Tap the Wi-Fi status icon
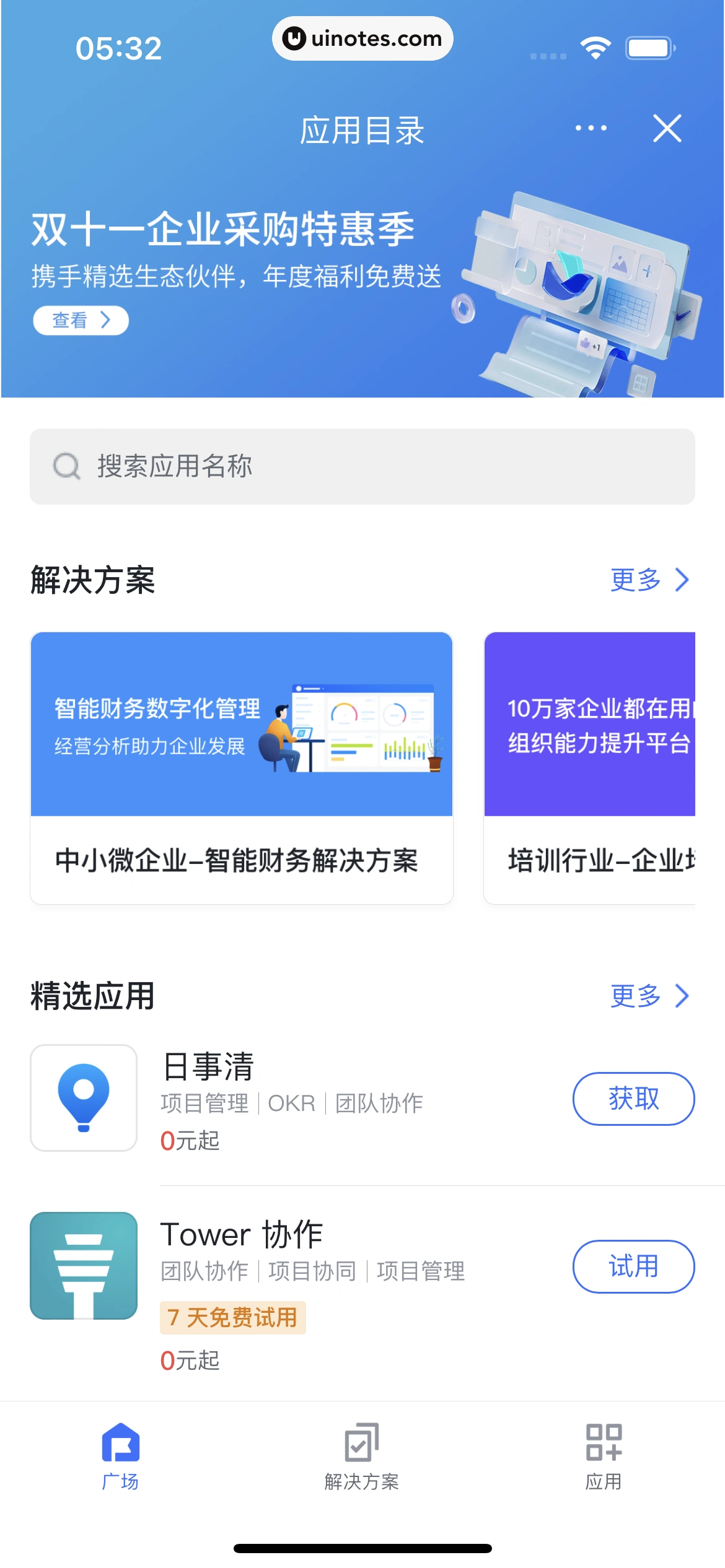The height and width of the screenshot is (1568, 725). [x=595, y=47]
